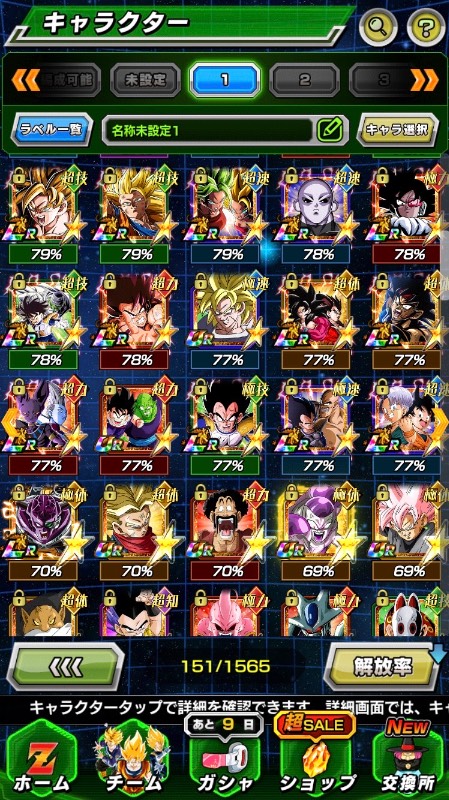Tap the right orange arrows next to tabs

pyautogui.click(x=425, y=80)
